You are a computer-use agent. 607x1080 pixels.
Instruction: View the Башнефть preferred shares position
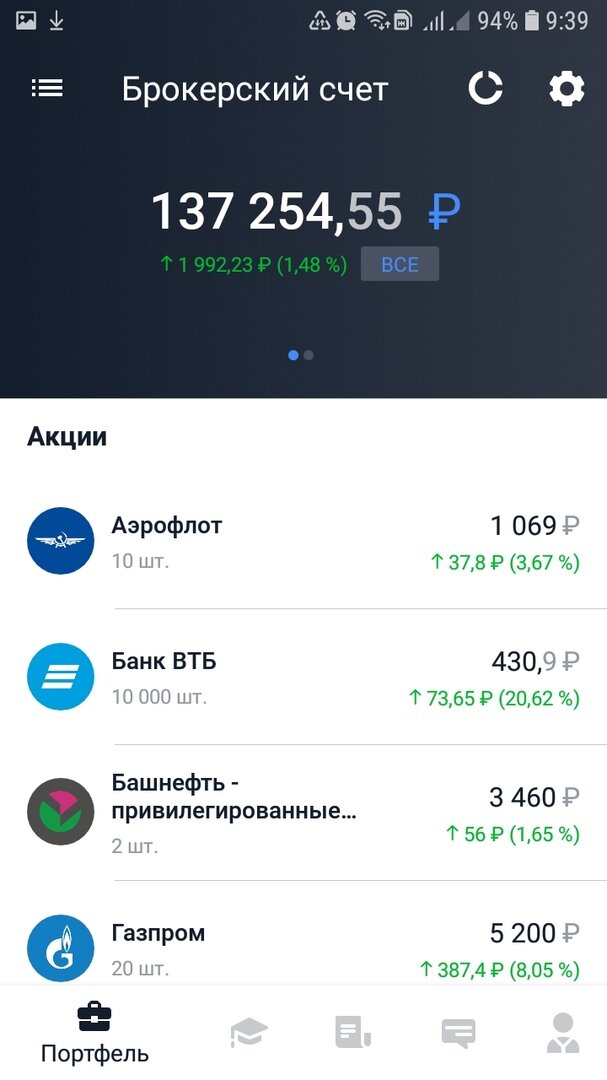pos(303,813)
